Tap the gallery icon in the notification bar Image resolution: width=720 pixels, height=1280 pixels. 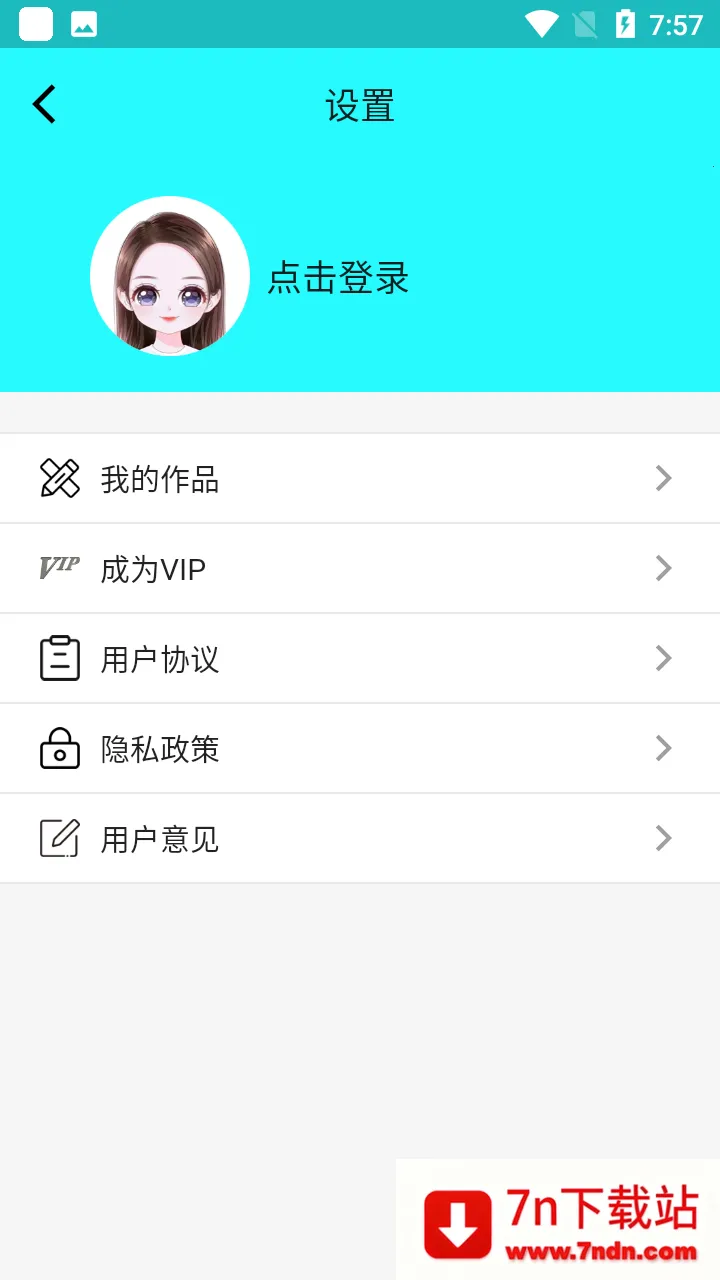84,23
